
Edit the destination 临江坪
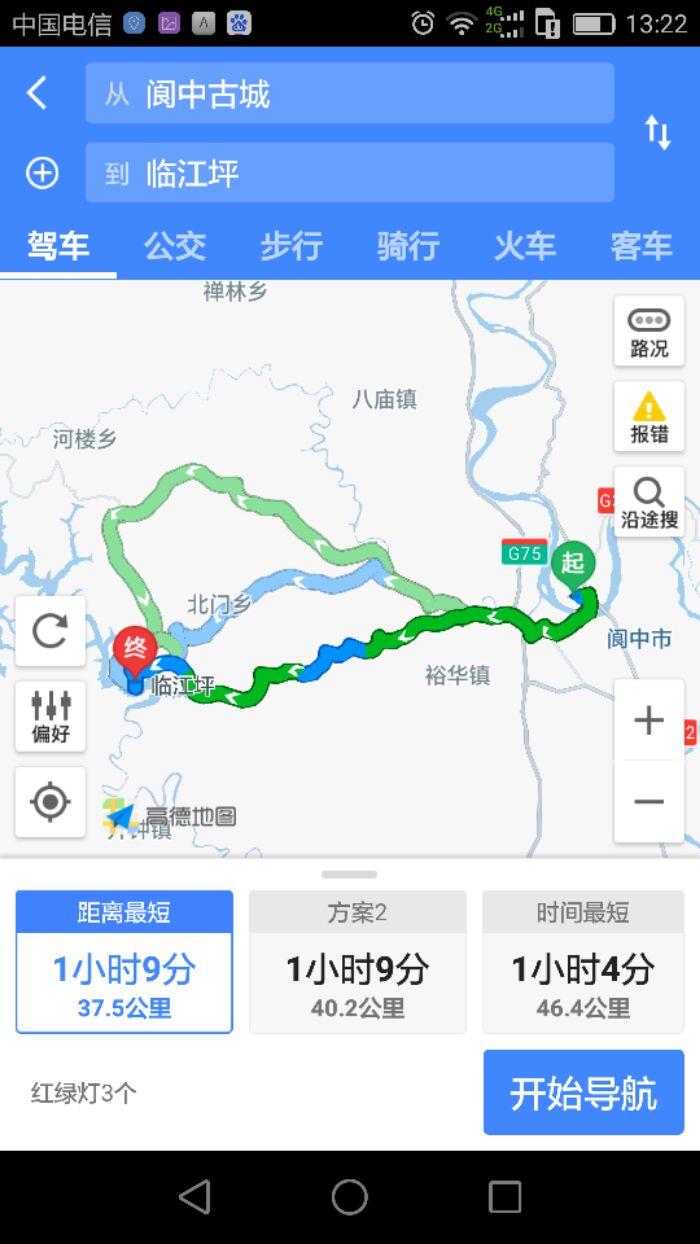tap(349, 174)
